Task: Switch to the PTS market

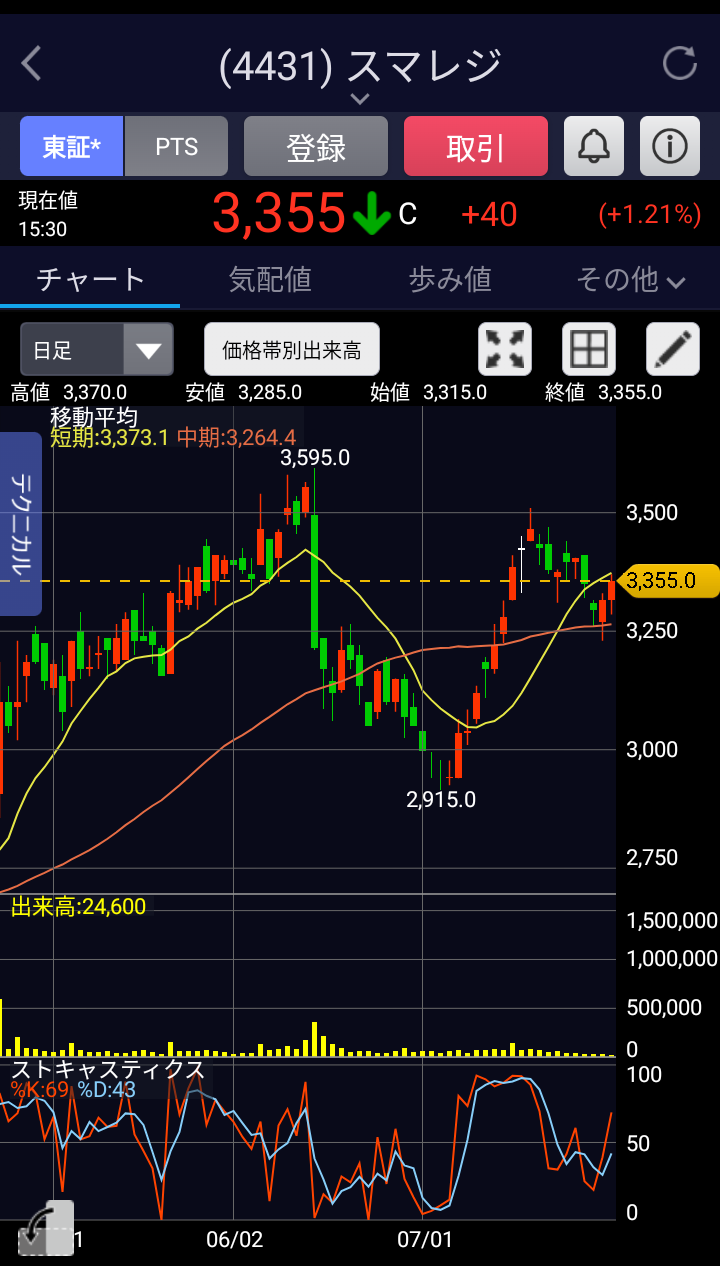Action: (177, 147)
